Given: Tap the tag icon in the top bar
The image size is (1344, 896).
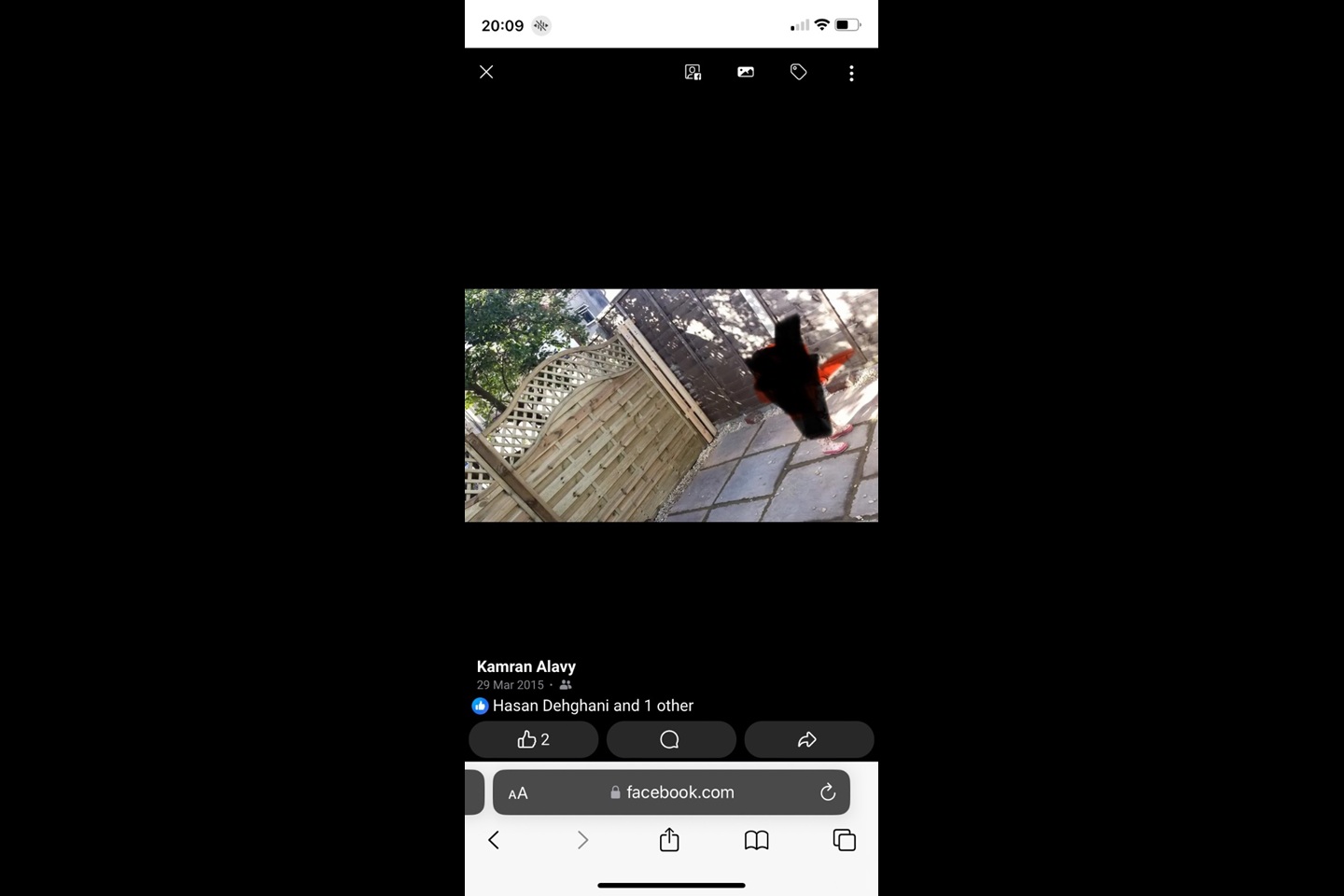Looking at the screenshot, I should pyautogui.click(x=798, y=72).
